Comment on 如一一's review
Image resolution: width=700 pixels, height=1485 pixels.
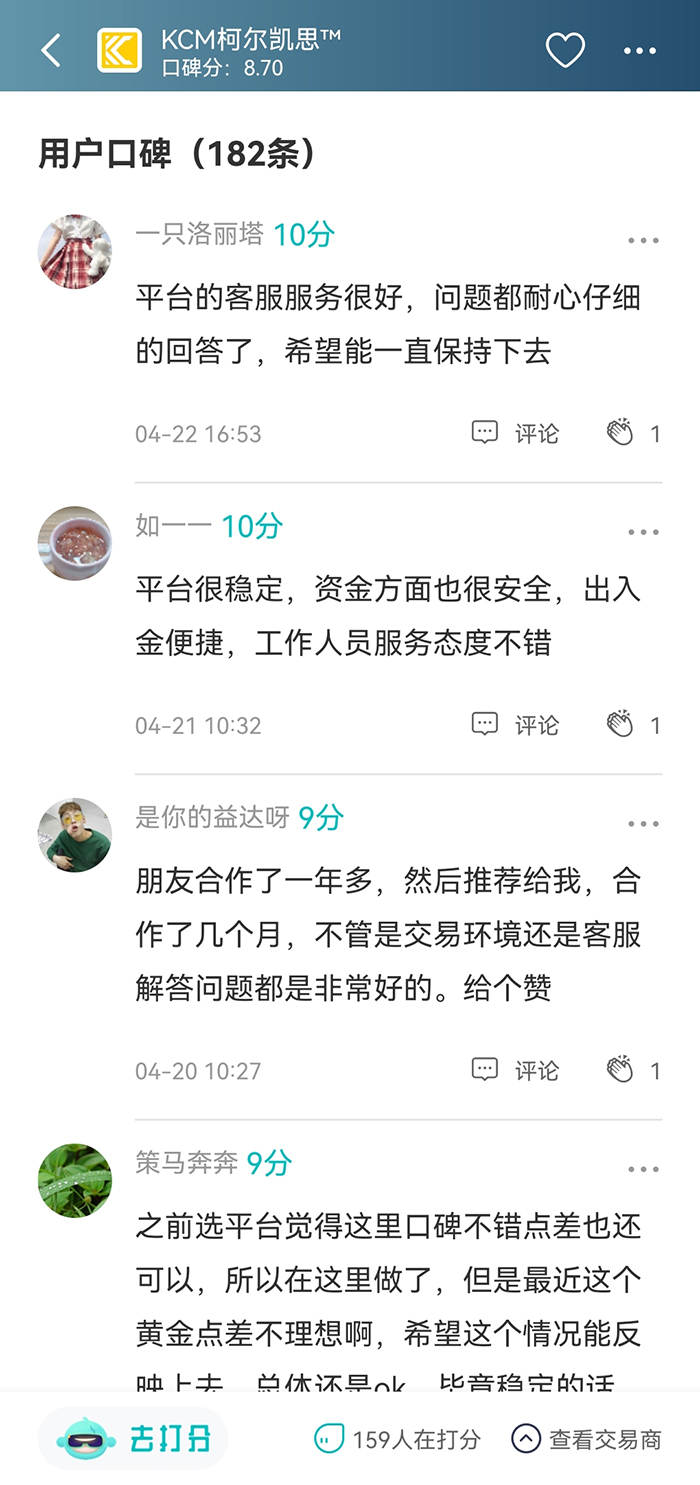point(515,725)
